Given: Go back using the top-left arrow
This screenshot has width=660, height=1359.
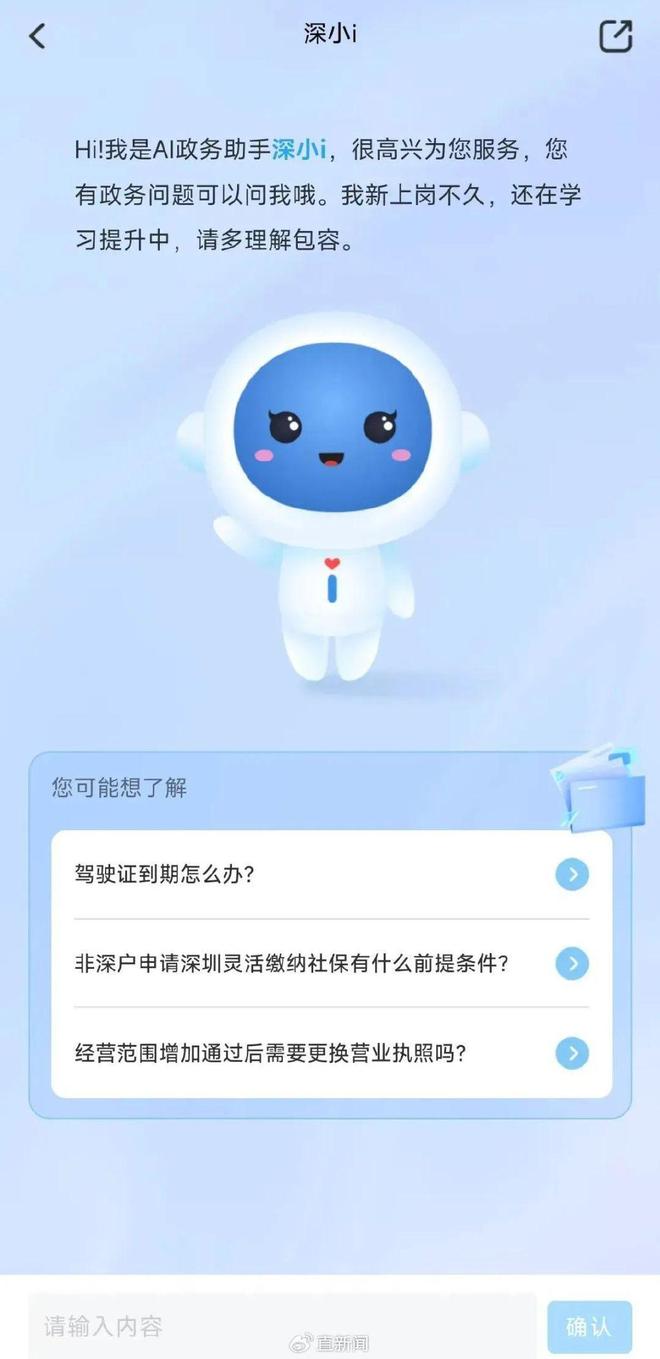Looking at the screenshot, I should pos(38,36).
